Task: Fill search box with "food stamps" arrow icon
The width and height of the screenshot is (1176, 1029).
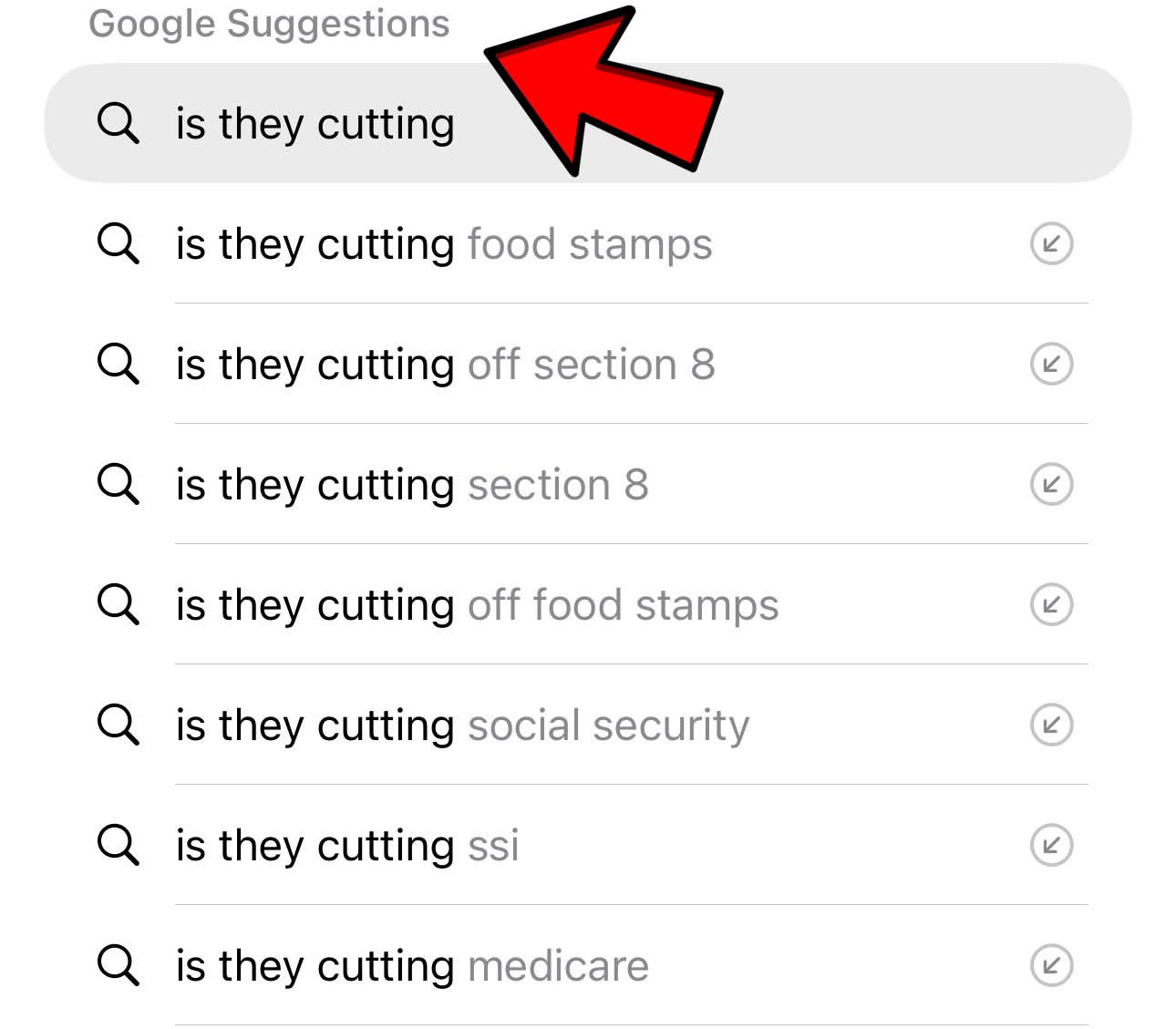Action: pyautogui.click(x=1051, y=244)
